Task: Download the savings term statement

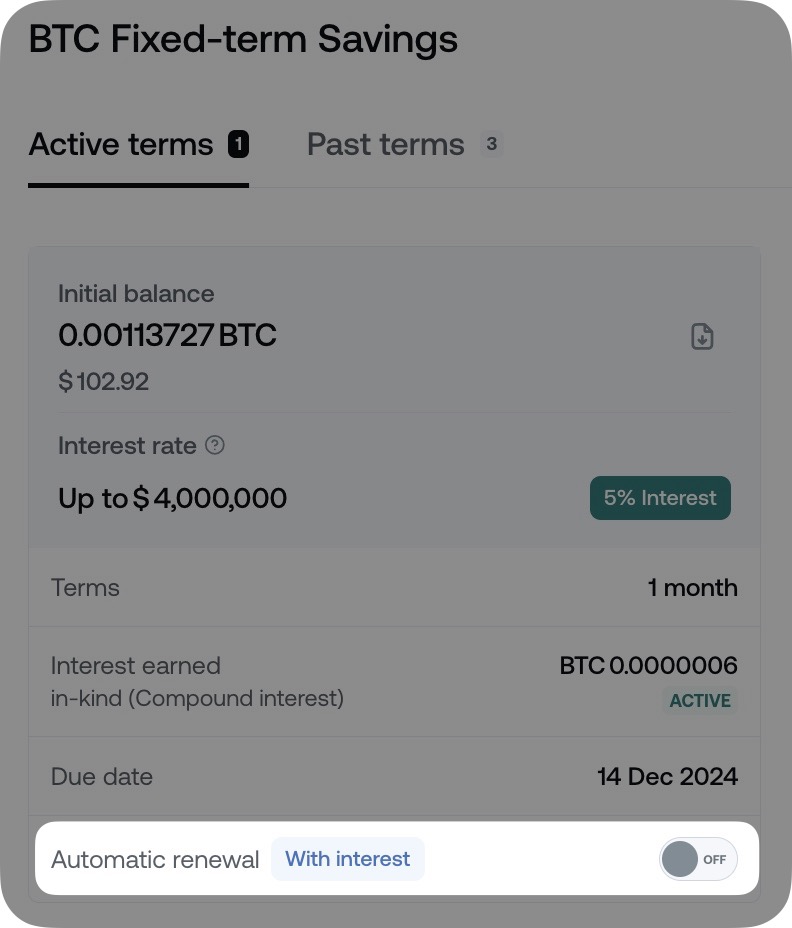Action: pyautogui.click(x=702, y=336)
